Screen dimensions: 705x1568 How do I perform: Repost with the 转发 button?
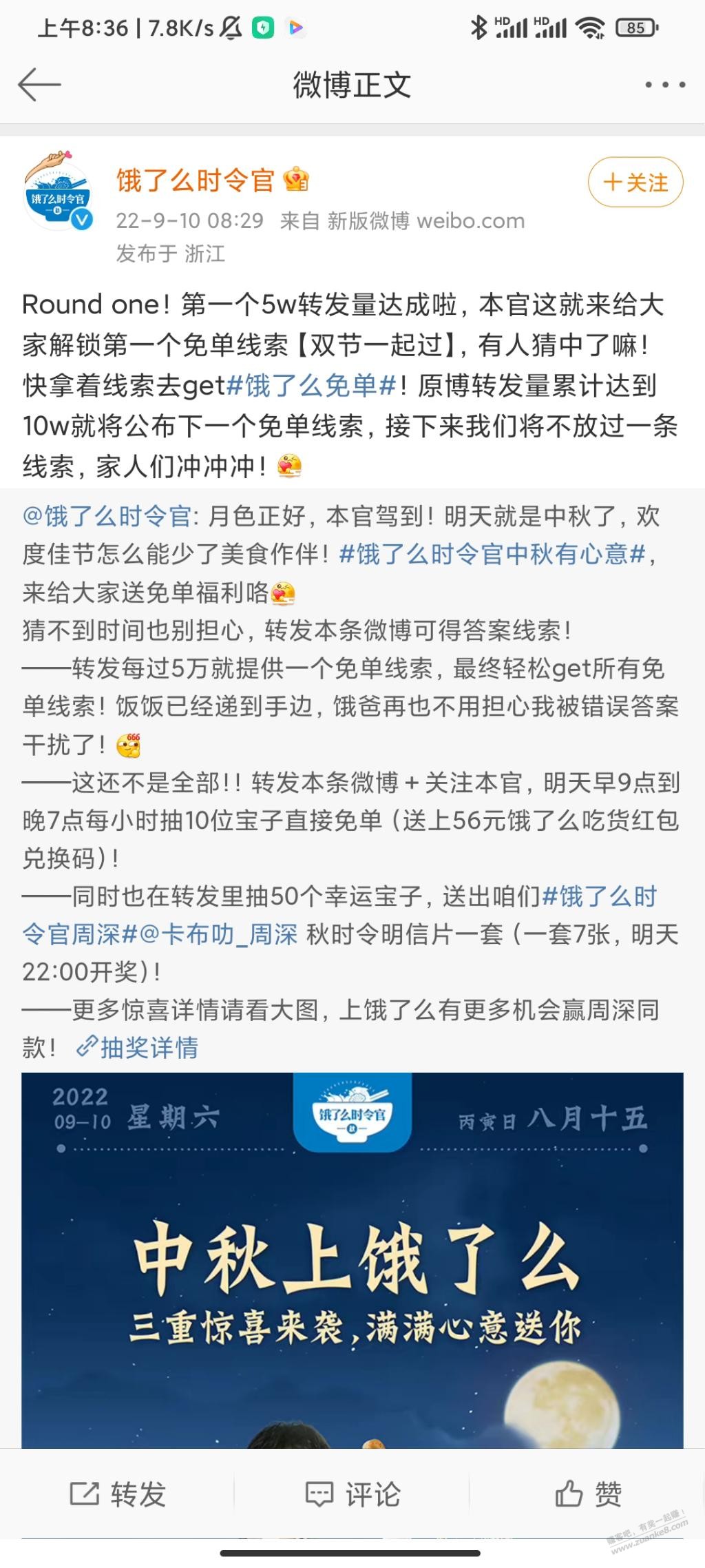(x=118, y=1494)
